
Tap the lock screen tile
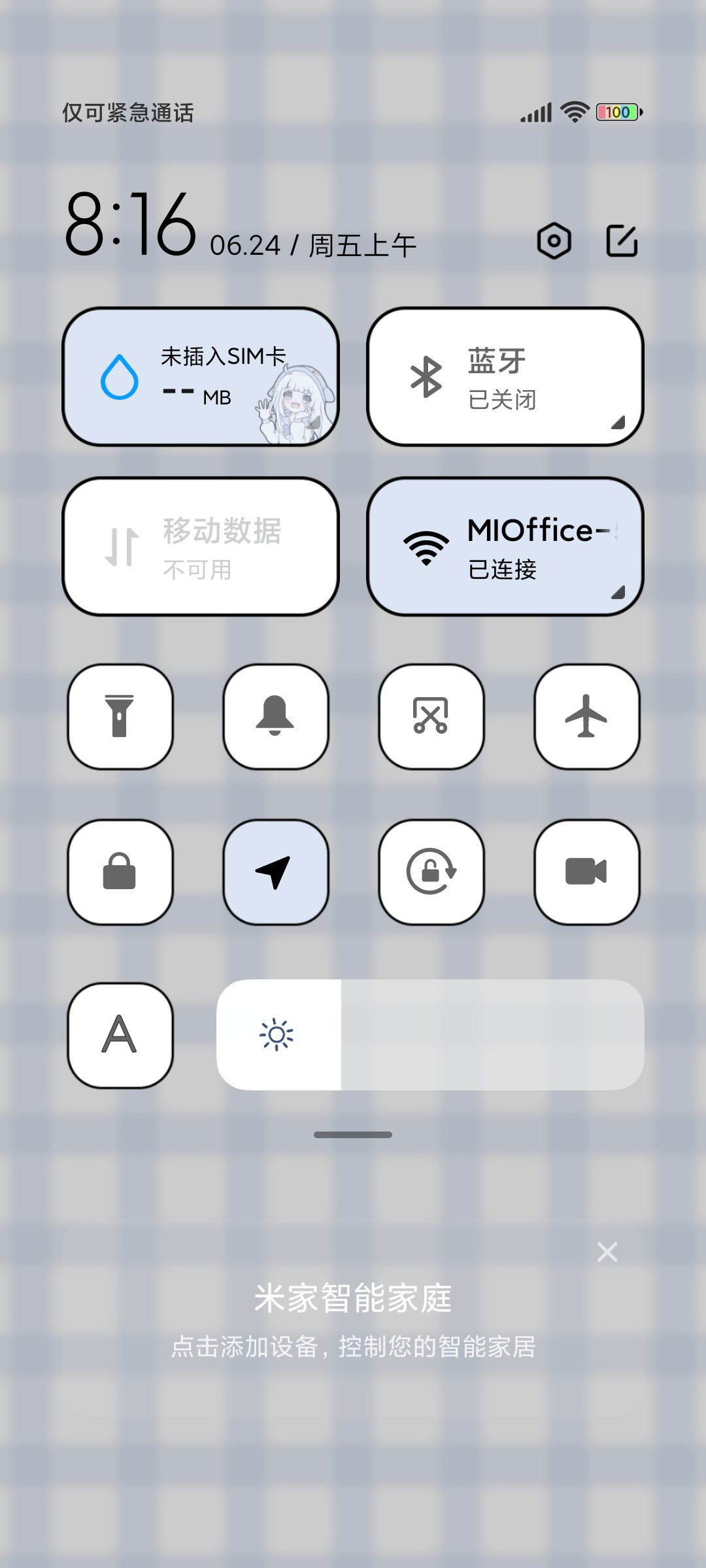click(x=120, y=872)
